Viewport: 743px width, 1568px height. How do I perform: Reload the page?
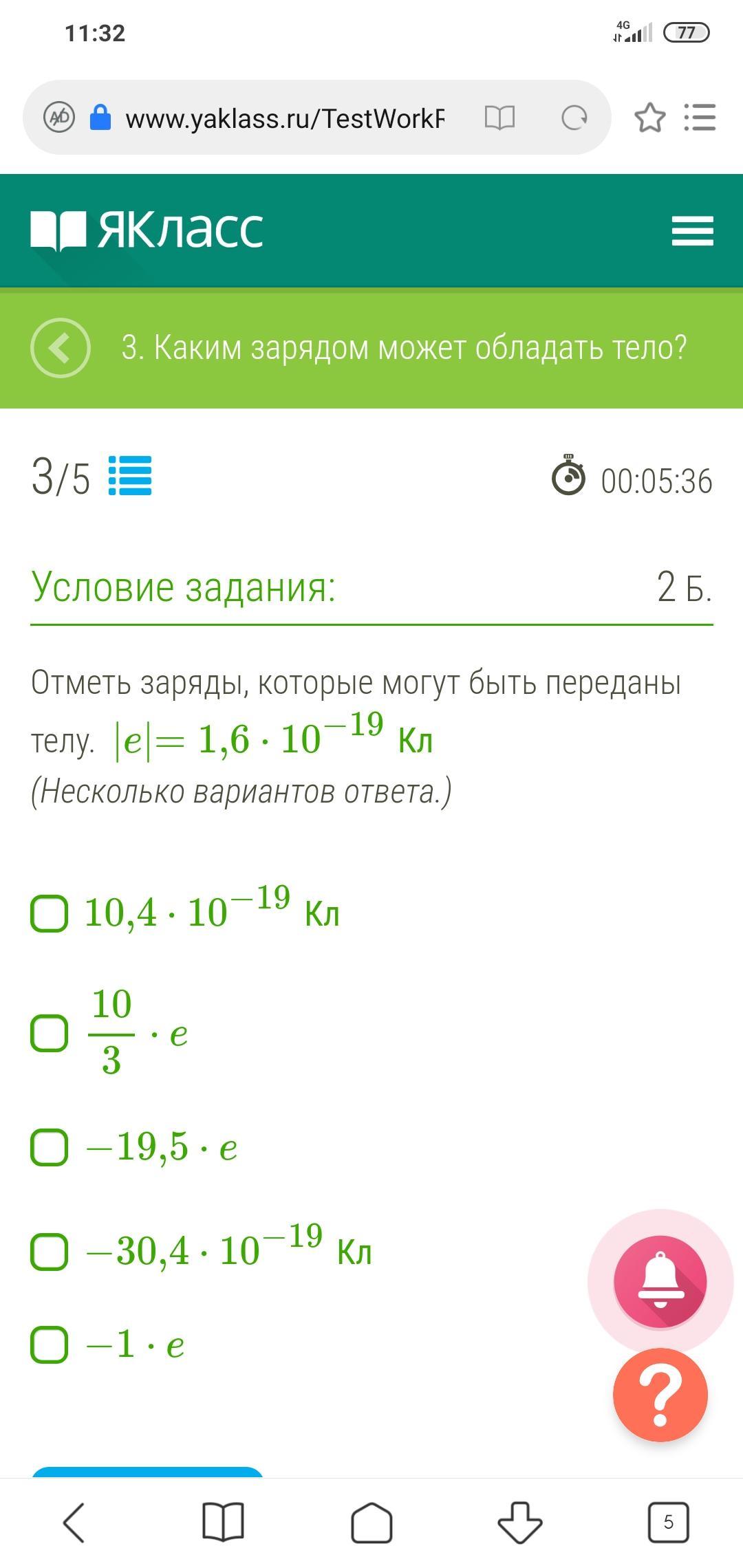(x=574, y=118)
